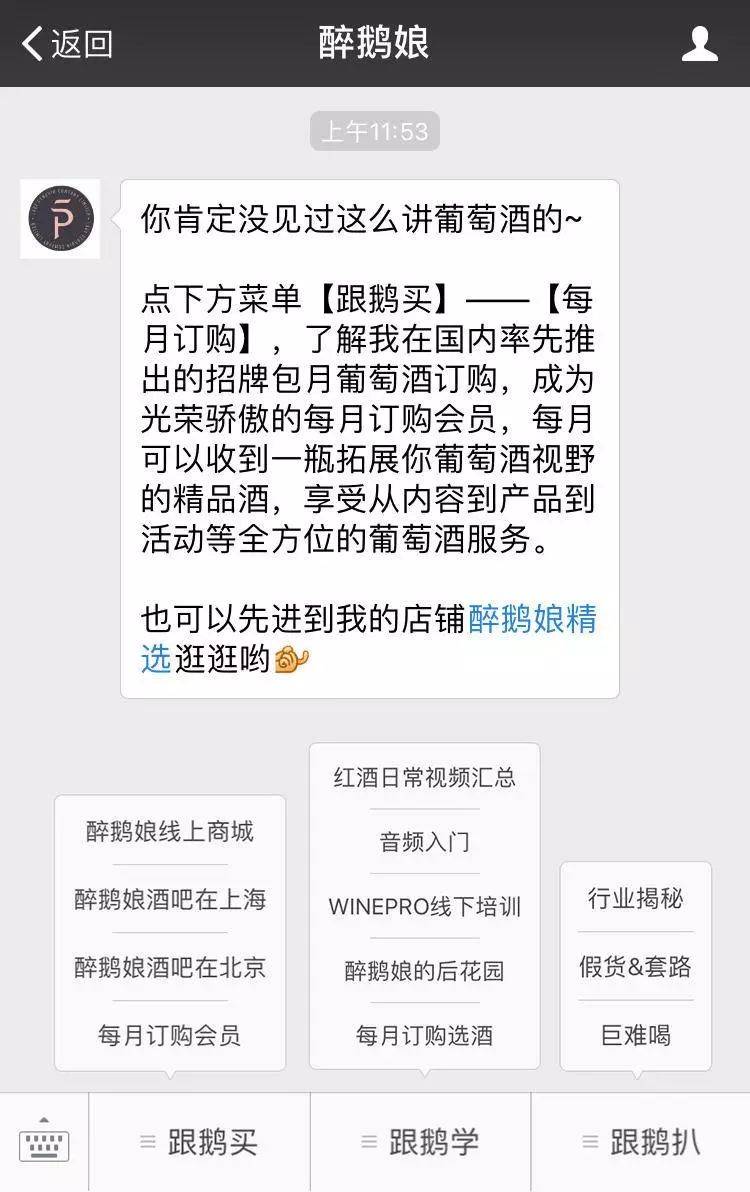This screenshot has width=750, height=1192.
Task: Open 醉鹅娘线上商城
Action: pos(170,831)
